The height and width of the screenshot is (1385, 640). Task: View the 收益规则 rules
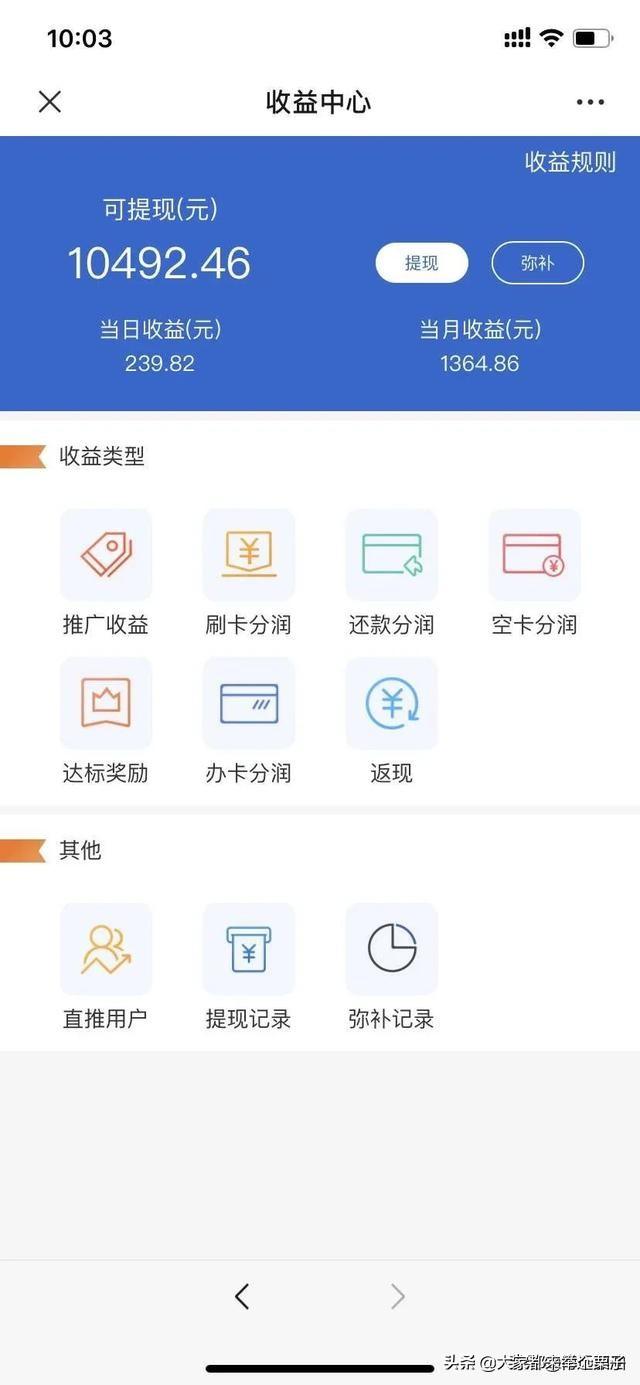[570, 162]
